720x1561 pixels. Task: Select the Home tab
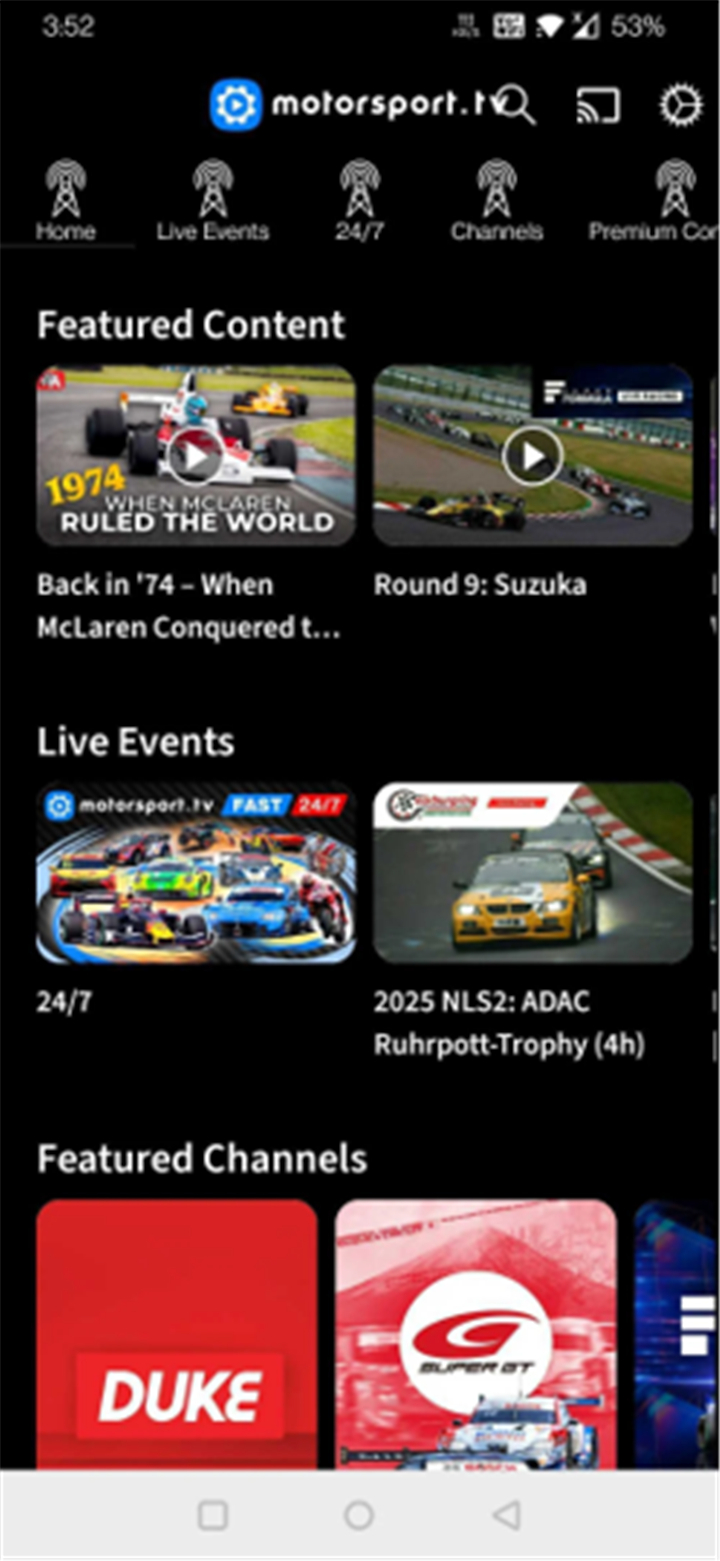[x=66, y=201]
